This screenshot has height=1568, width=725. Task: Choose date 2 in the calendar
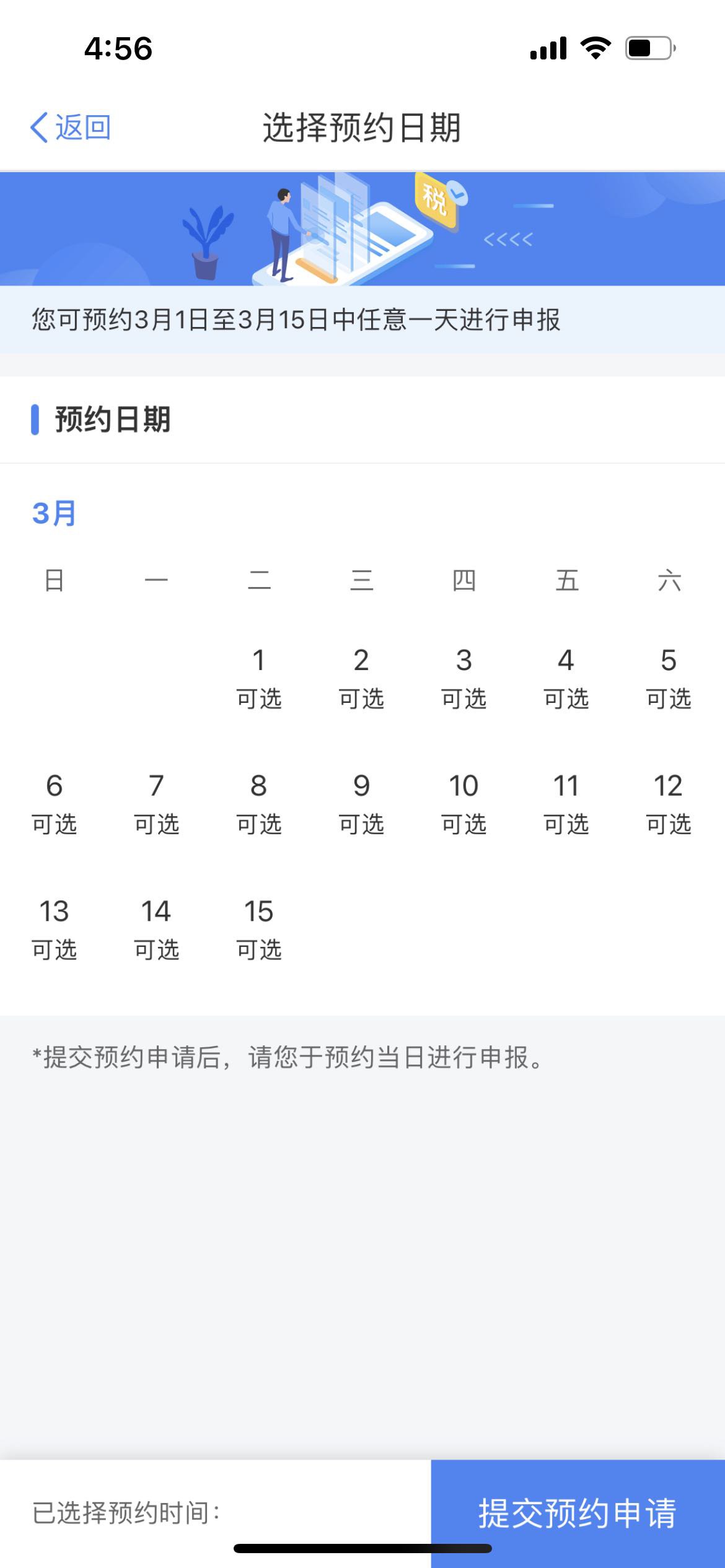[x=361, y=678]
